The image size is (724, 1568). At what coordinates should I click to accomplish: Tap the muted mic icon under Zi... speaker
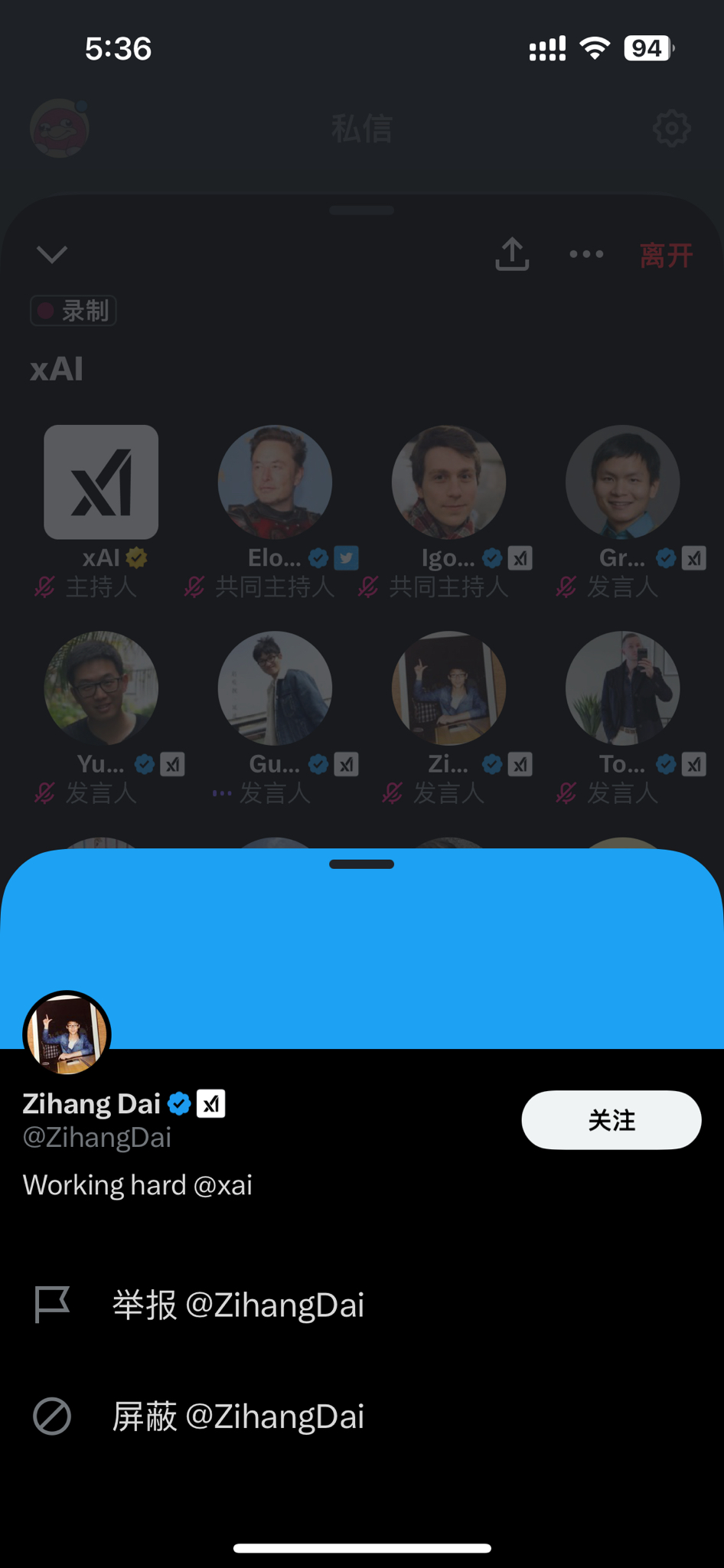[x=393, y=794]
